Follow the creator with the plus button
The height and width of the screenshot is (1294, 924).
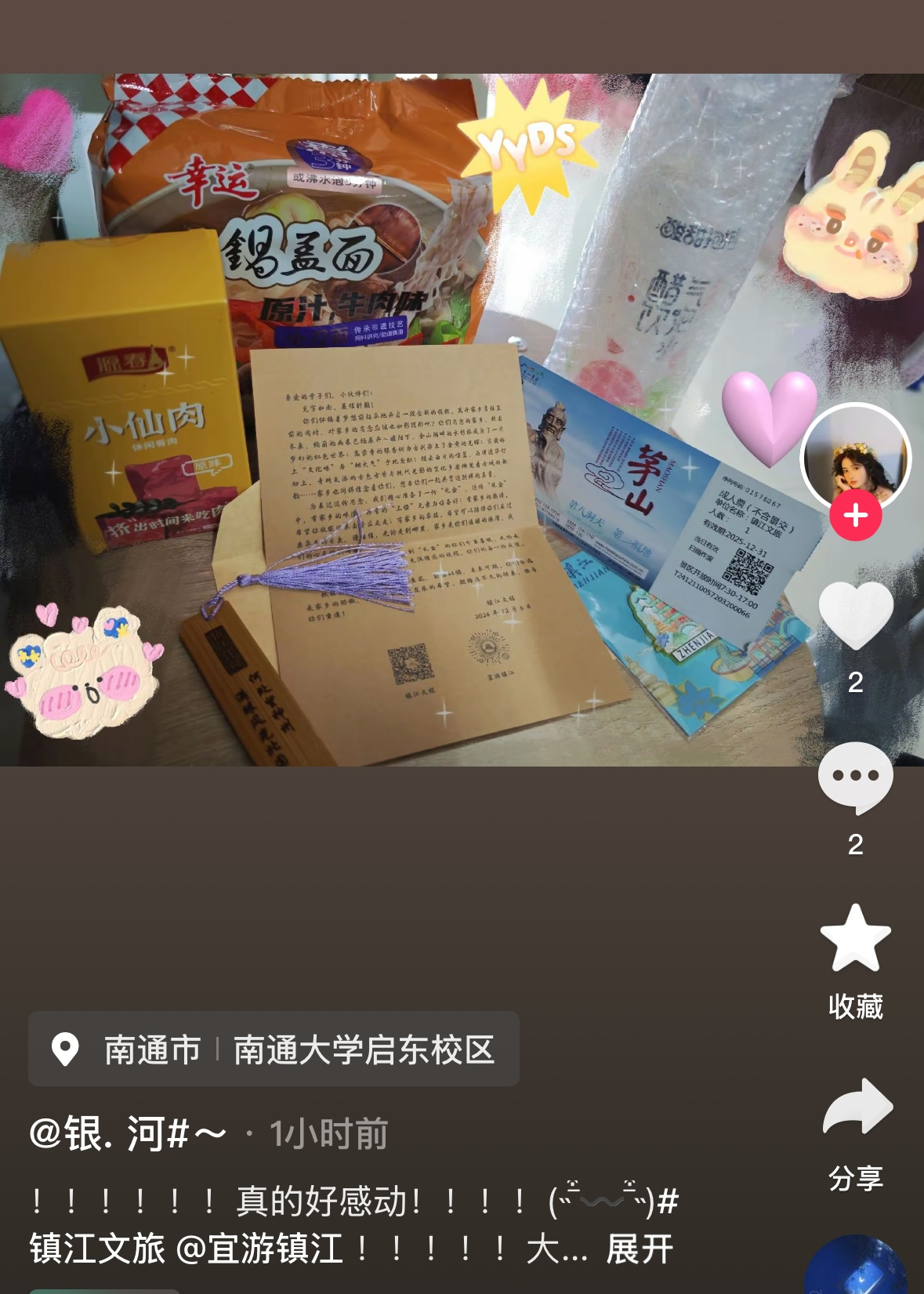[855, 516]
